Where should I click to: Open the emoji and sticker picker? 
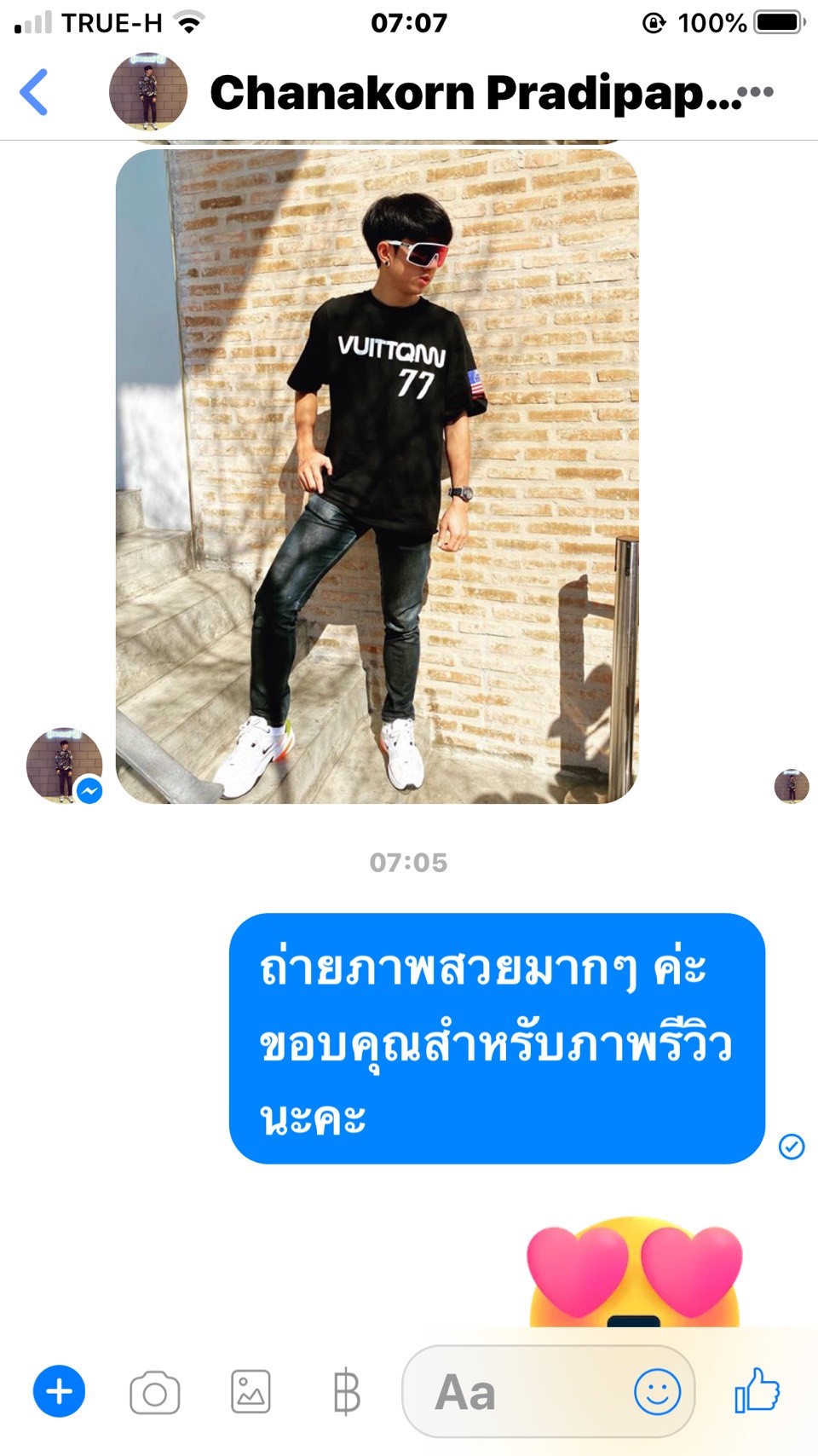[657, 1392]
